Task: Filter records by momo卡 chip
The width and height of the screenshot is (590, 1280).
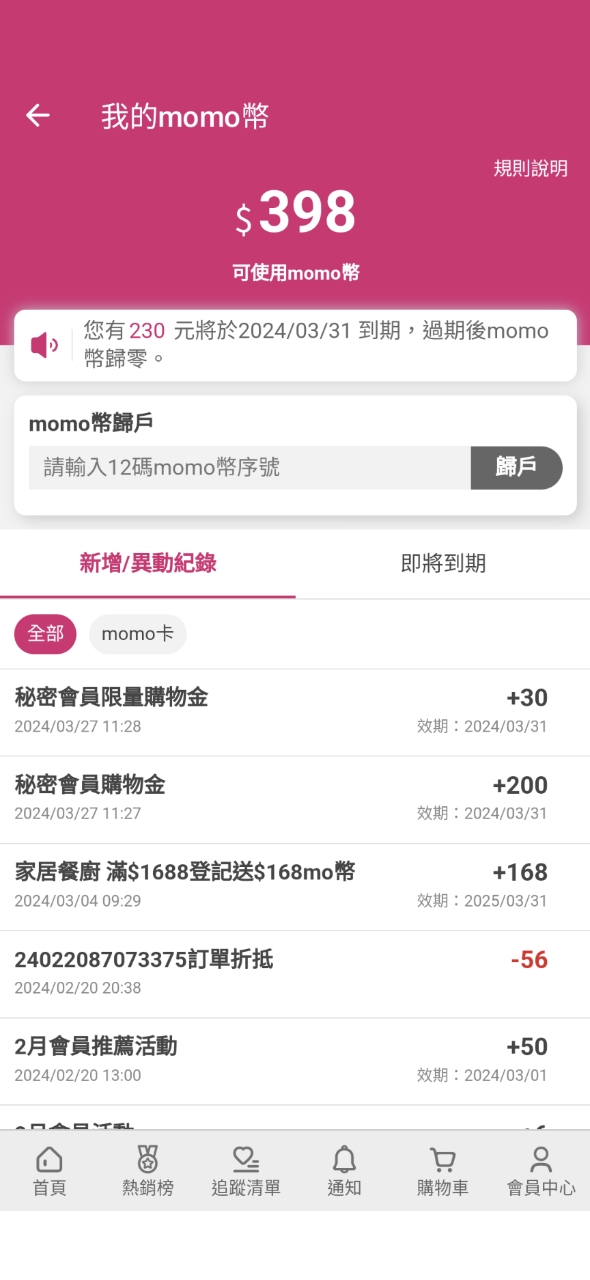Action: (x=138, y=634)
